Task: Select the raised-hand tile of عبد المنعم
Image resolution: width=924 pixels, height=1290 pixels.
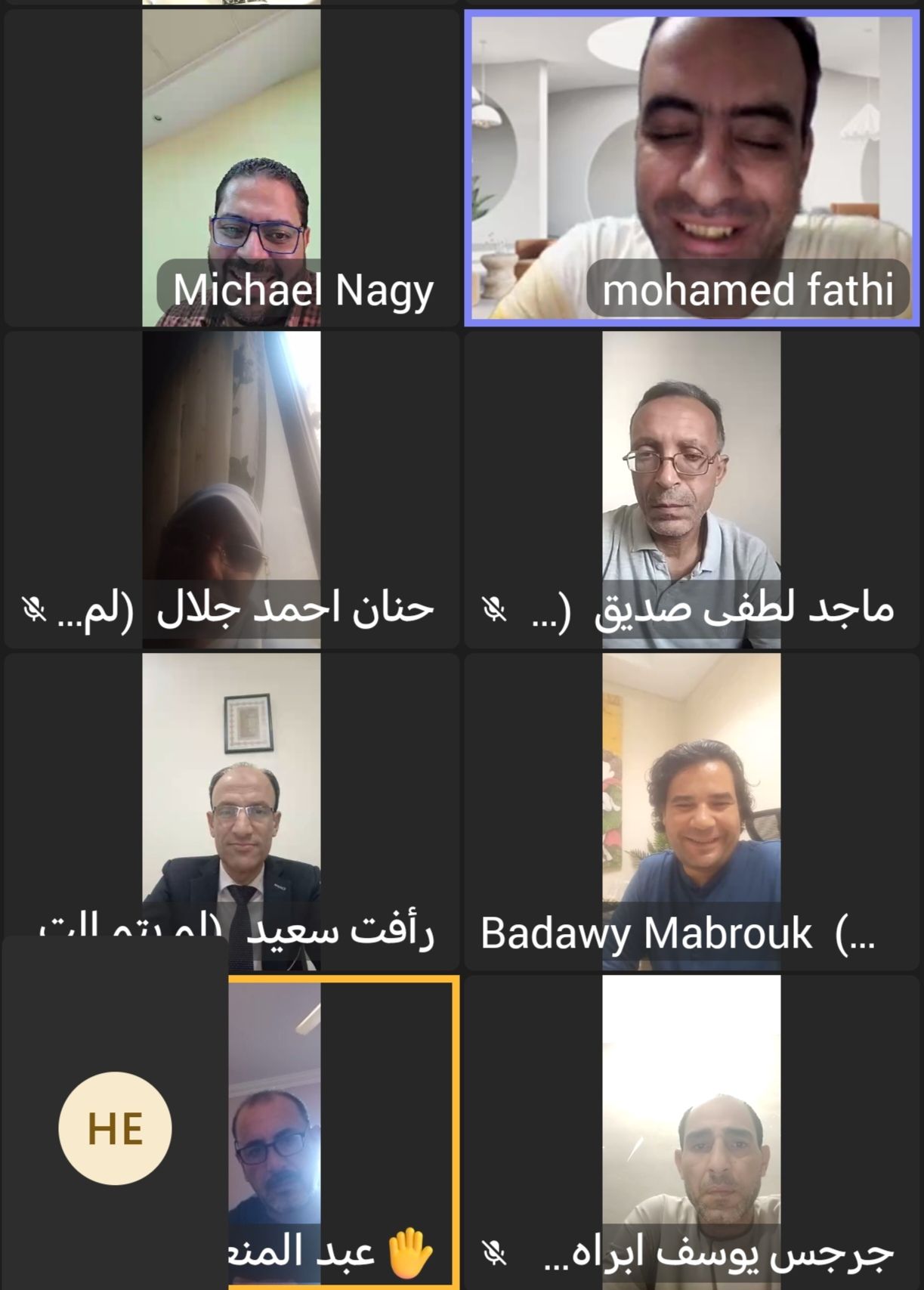Action: click(344, 1131)
